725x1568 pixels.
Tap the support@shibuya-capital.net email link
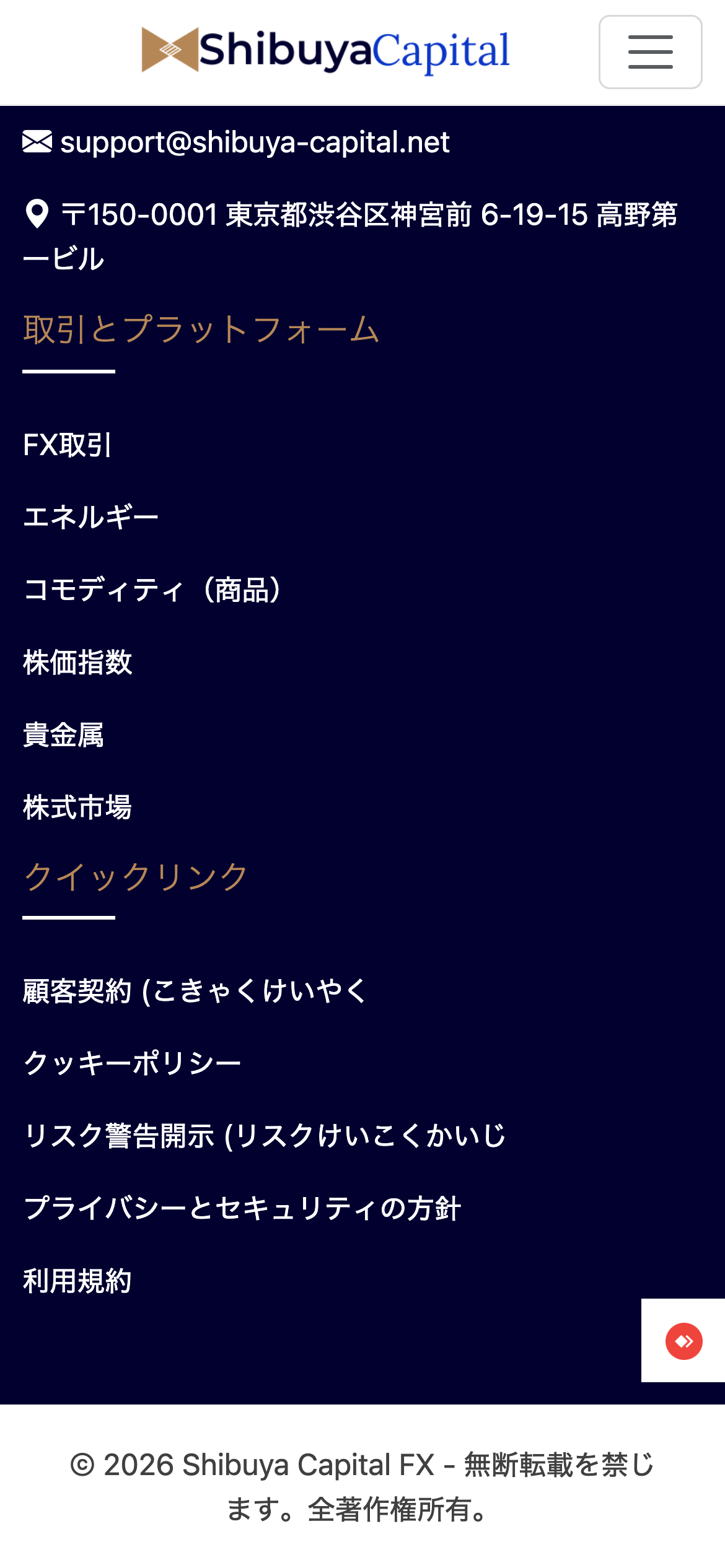255,142
